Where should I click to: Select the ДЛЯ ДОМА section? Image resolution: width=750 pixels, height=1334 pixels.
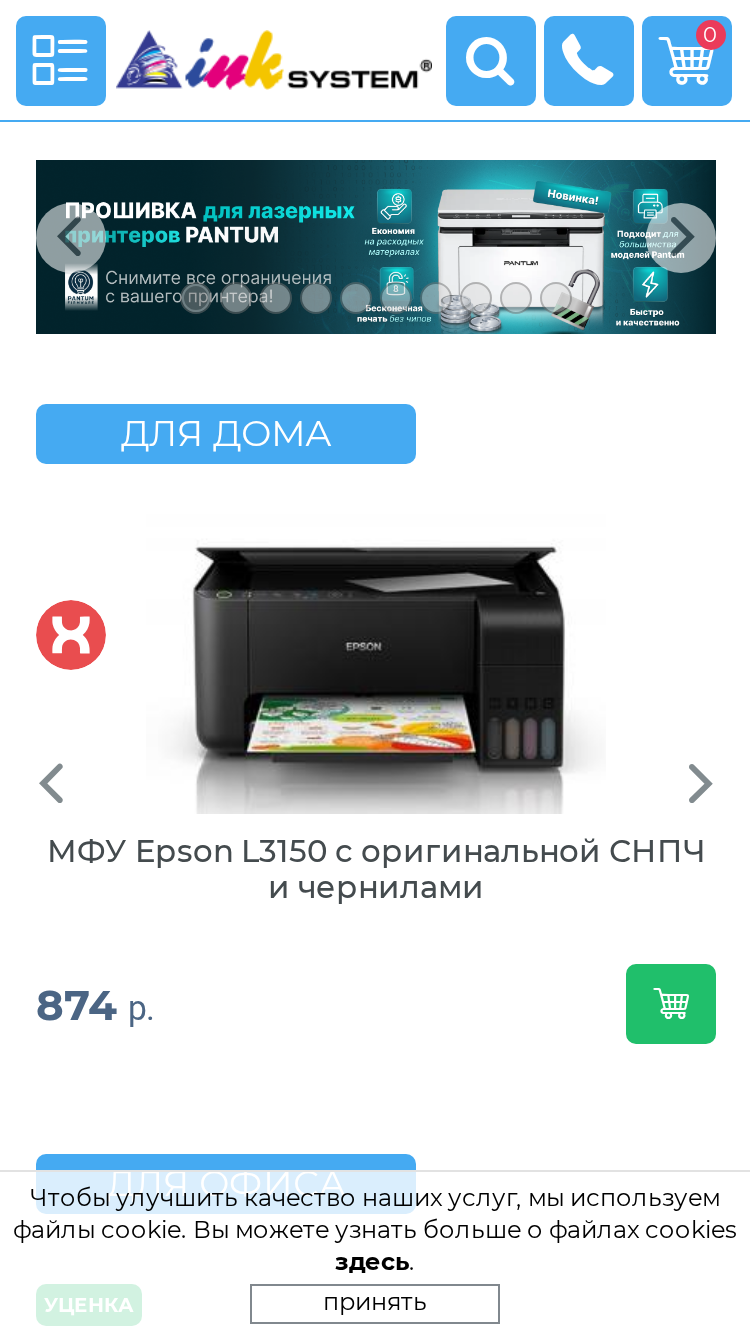click(226, 434)
